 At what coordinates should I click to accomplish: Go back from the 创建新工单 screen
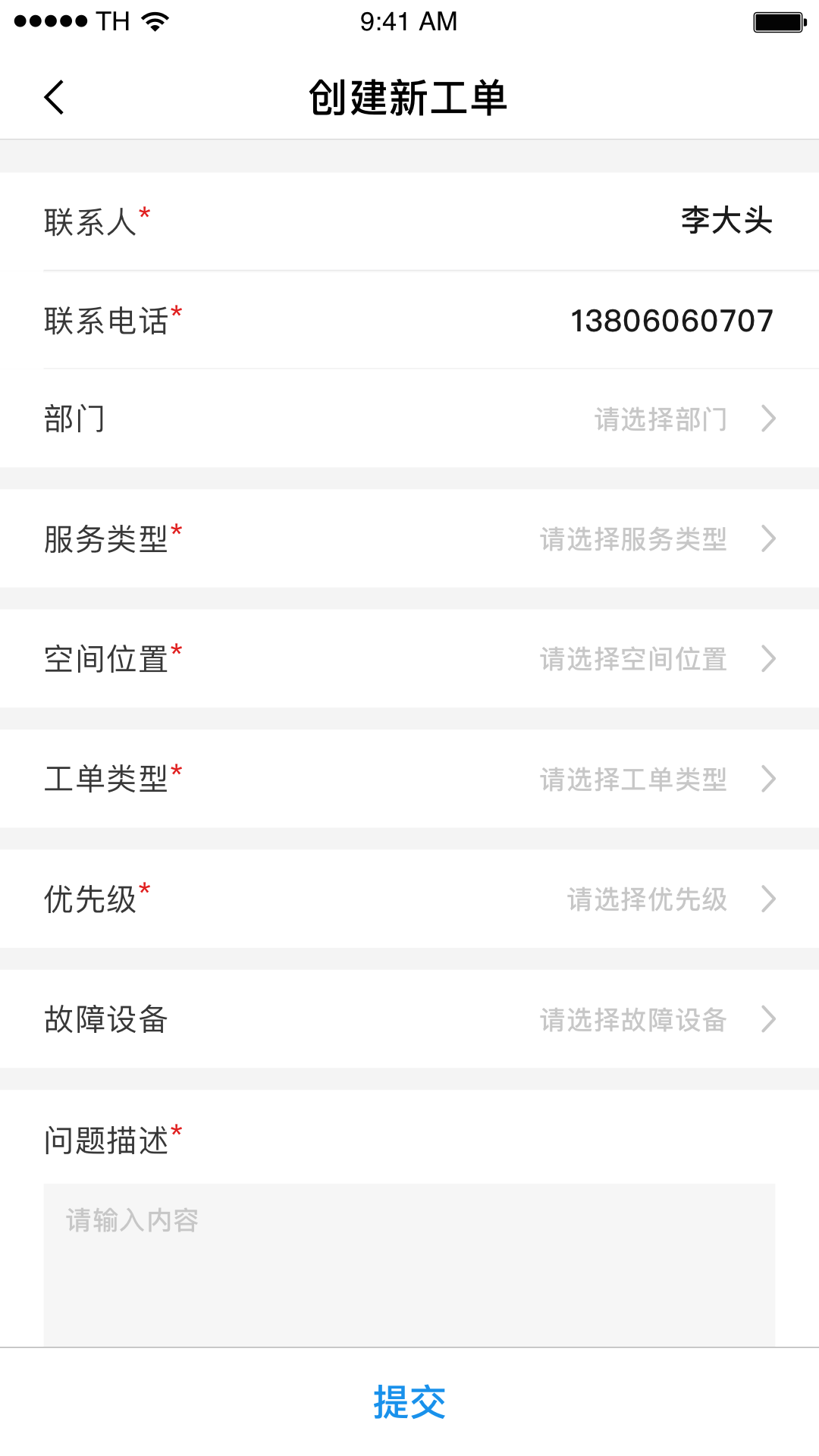tap(54, 97)
